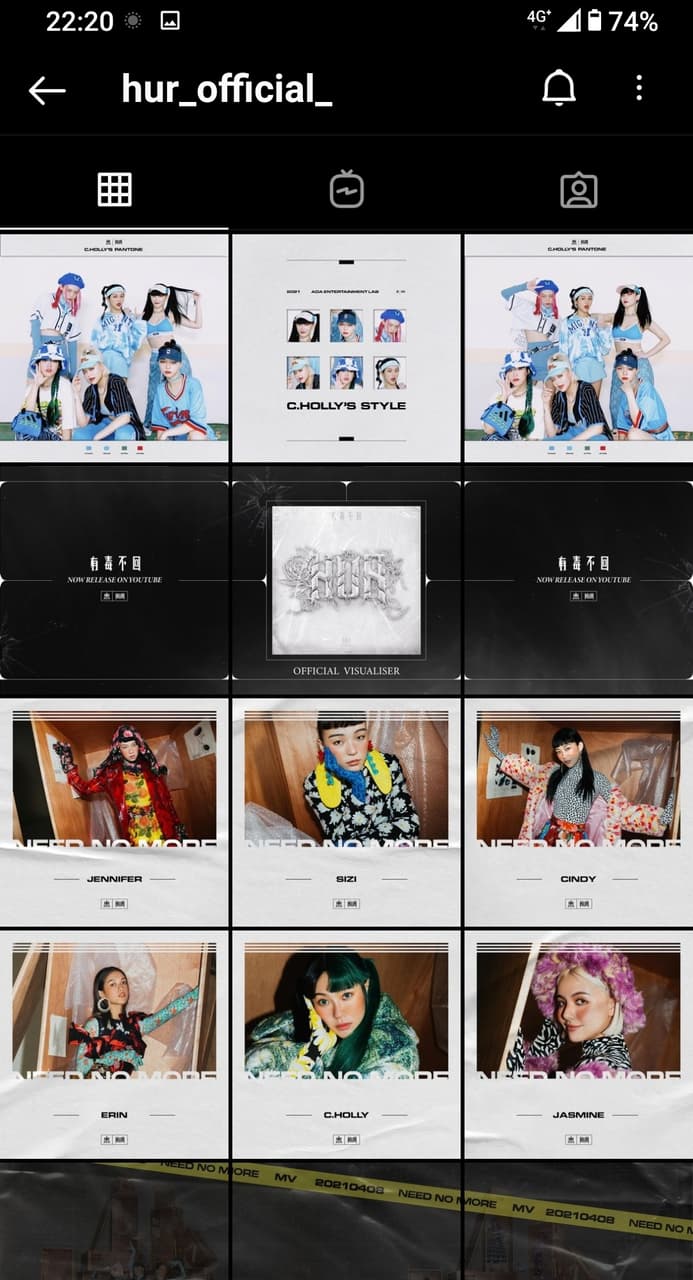
Task: Open the JASMINE photo post
Action: [x=578, y=1044]
